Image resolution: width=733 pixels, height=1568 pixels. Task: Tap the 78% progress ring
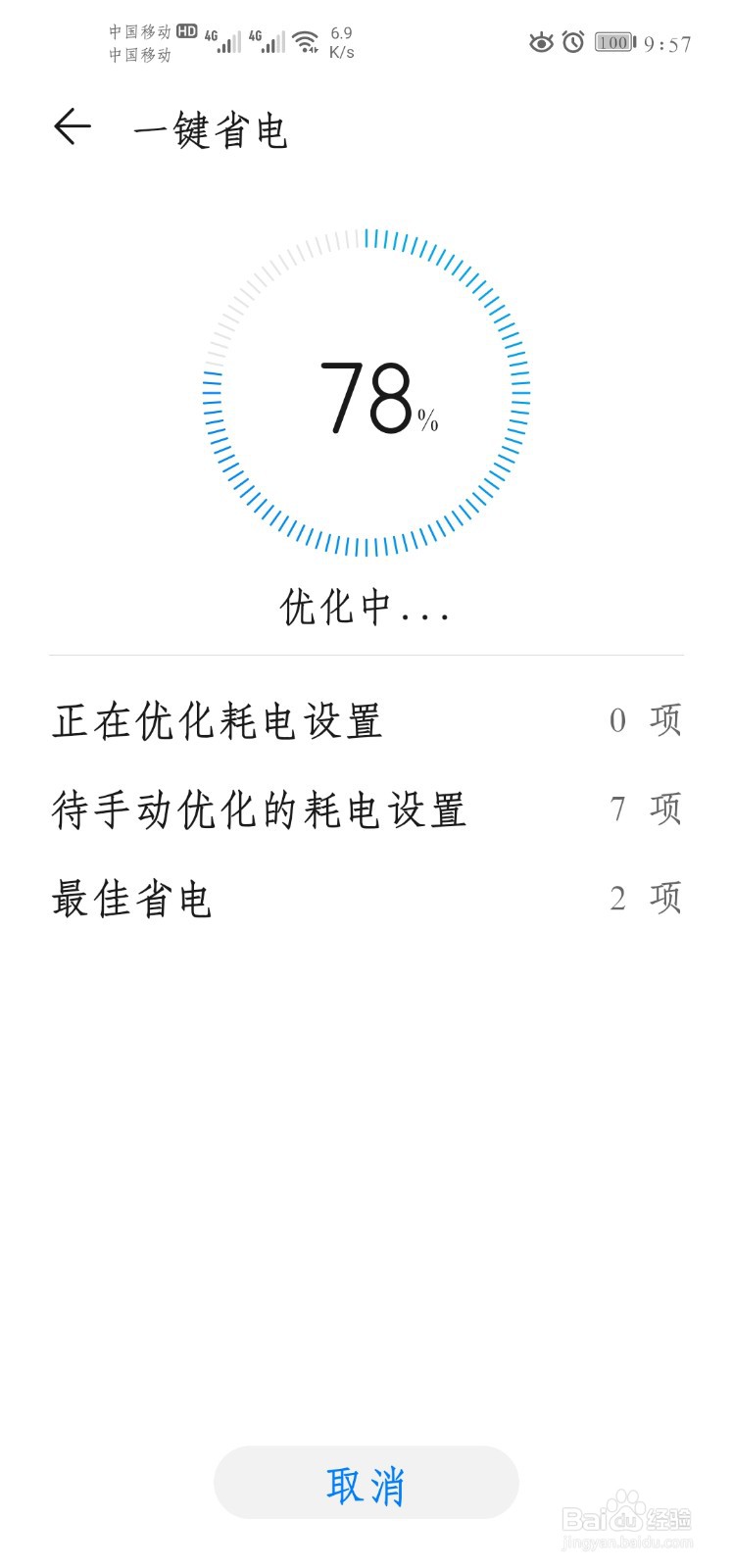[366, 392]
